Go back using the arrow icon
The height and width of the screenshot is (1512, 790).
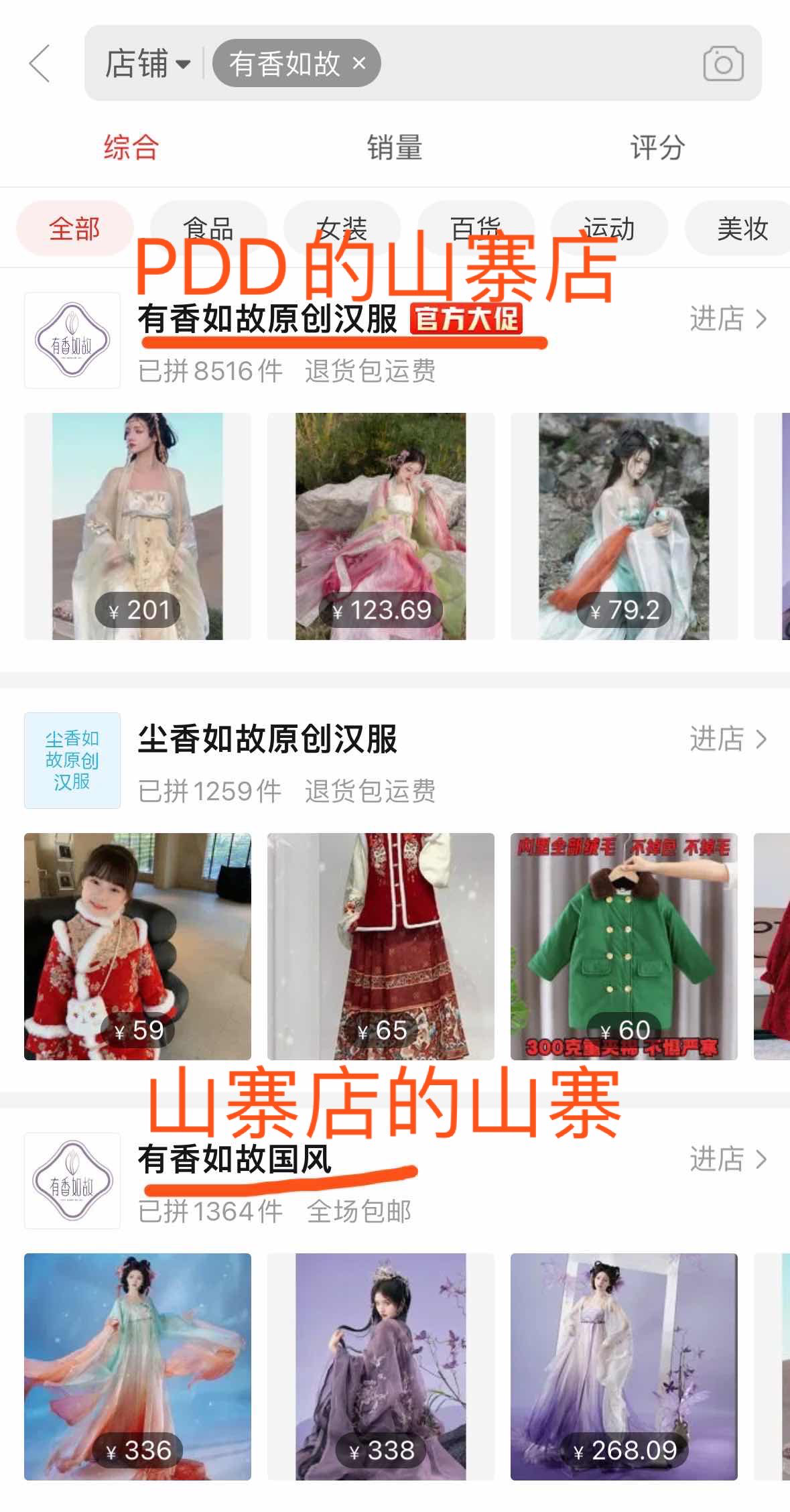point(40,64)
